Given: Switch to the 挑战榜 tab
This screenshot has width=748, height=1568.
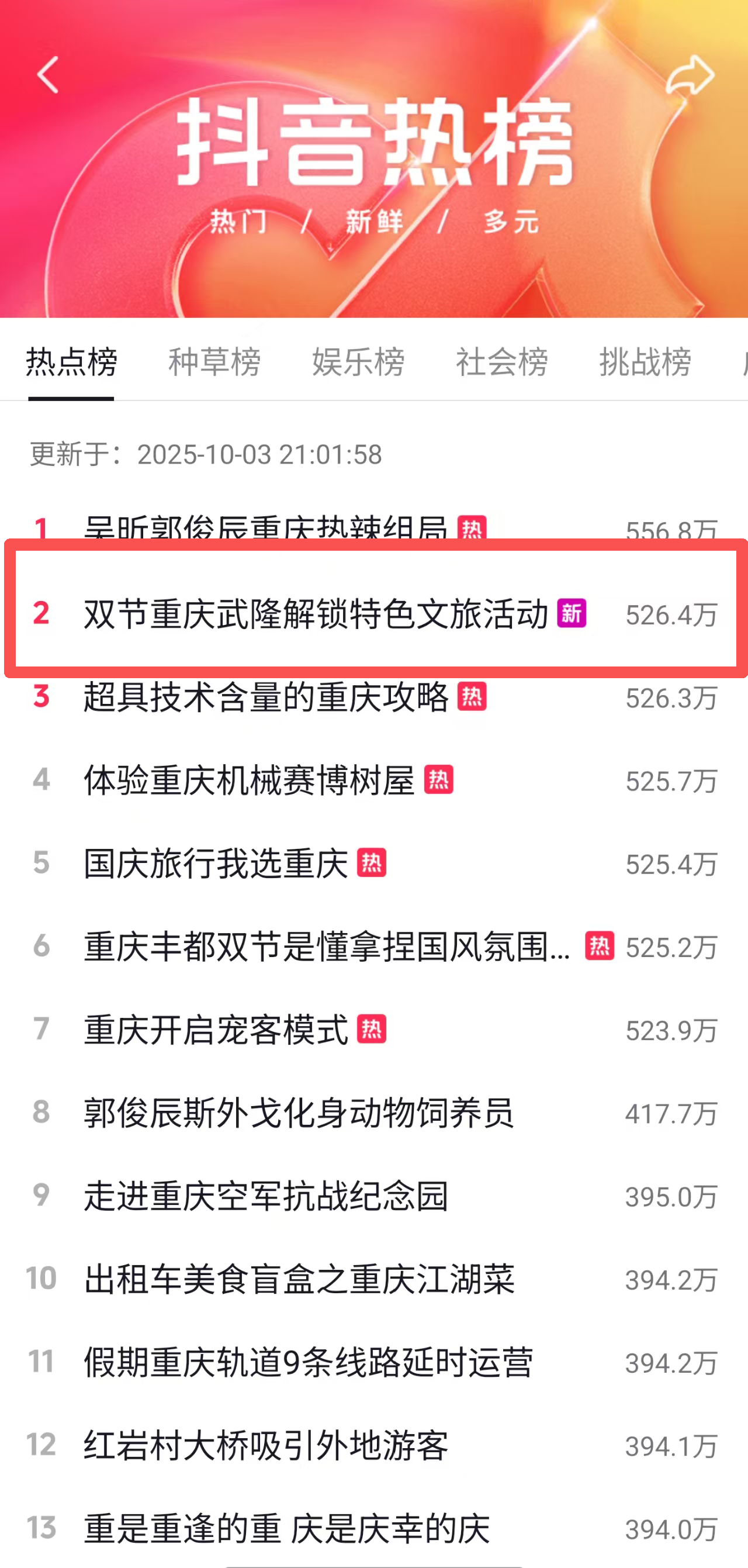Looking at the screenshot, I should [645, 361].
